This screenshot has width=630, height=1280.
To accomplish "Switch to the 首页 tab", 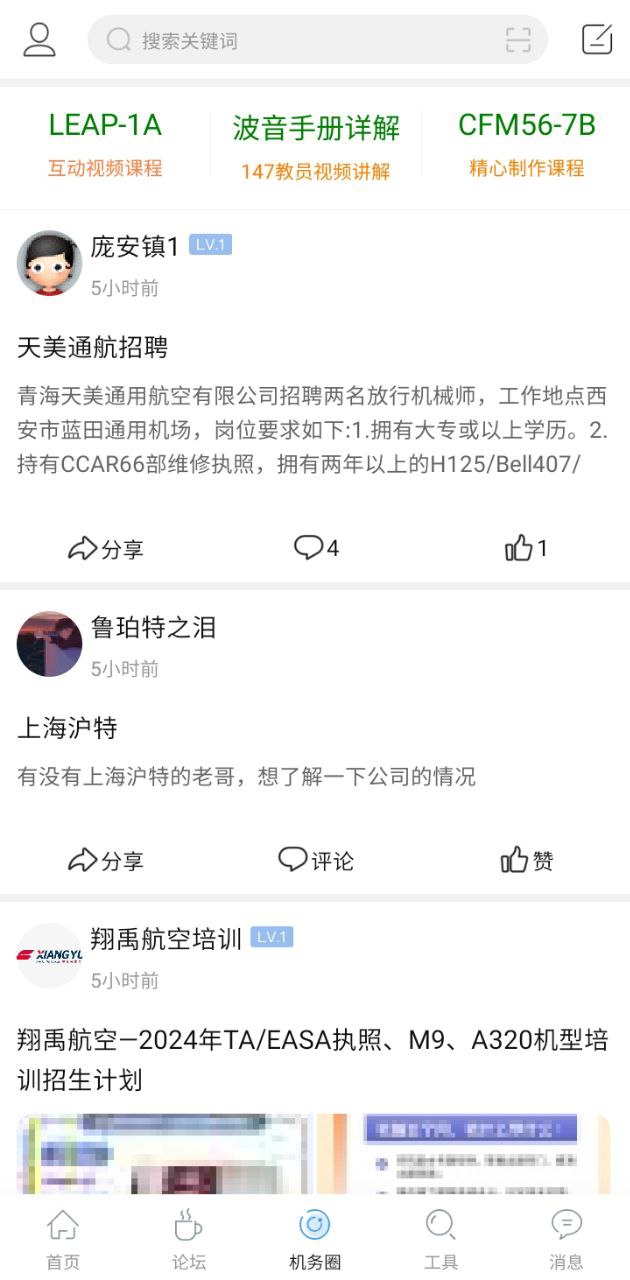I will click(x=63, y=1240).
